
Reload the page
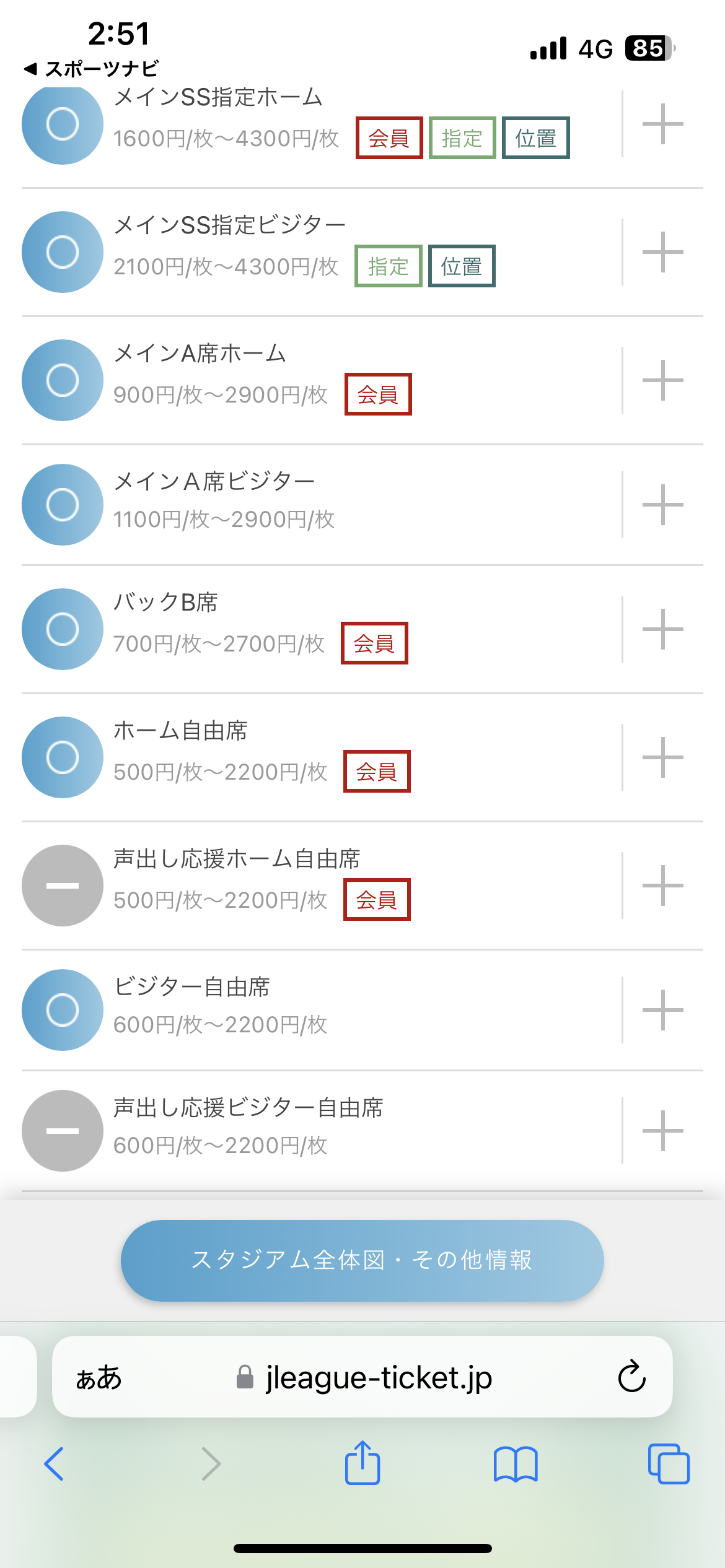click(631, 1377)
